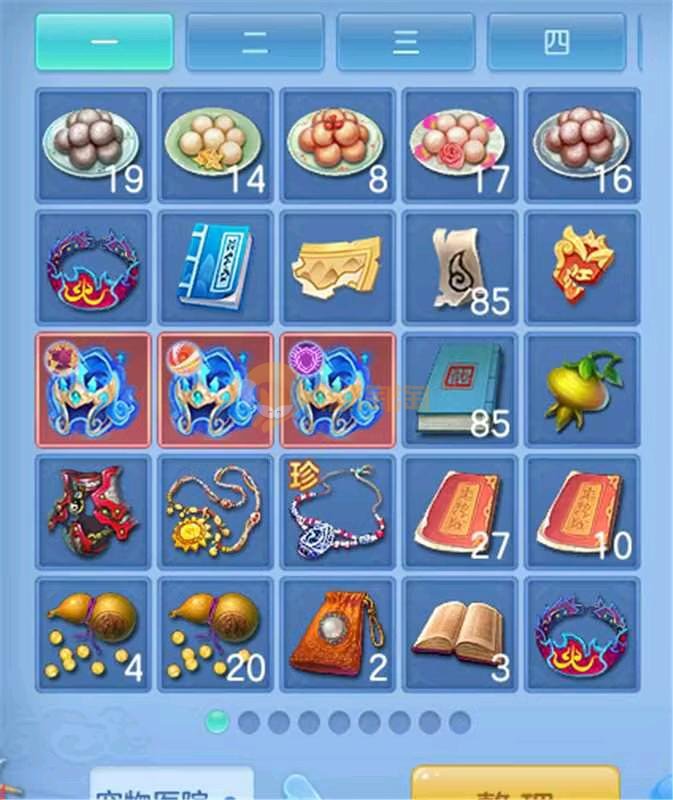Viewport: 673px width, 800px height.
Task: Open the sun pendant necklace item
Action: point(216,512)
